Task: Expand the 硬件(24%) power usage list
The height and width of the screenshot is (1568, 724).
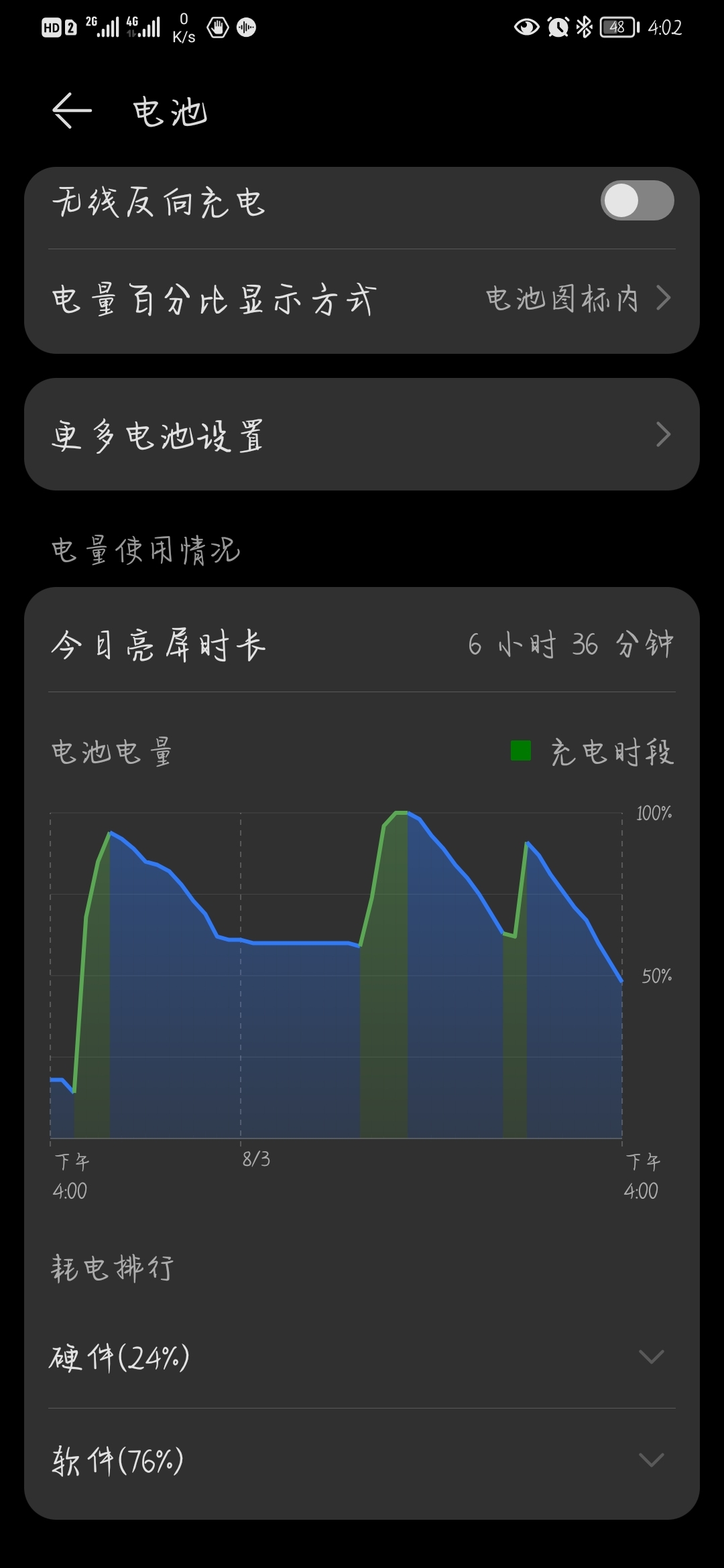Action: 362,1357
